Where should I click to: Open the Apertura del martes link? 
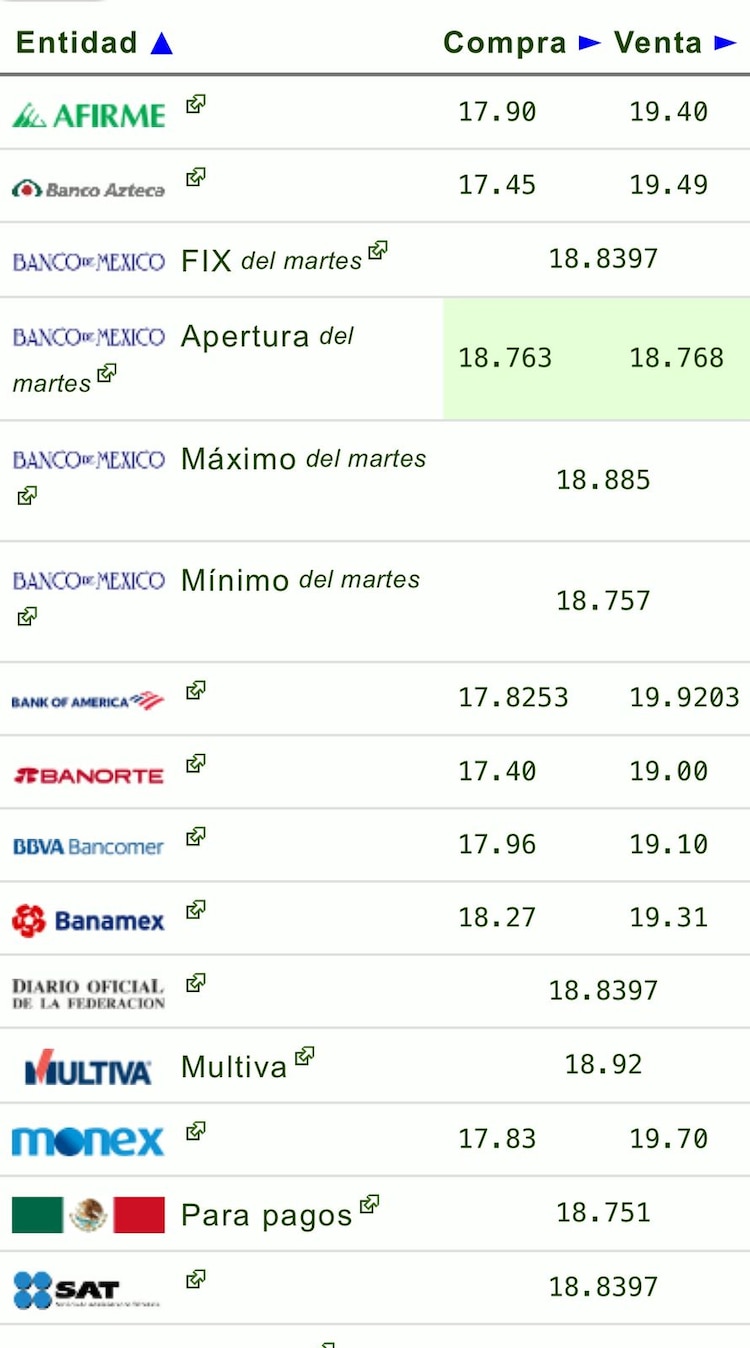coord(108,373)
